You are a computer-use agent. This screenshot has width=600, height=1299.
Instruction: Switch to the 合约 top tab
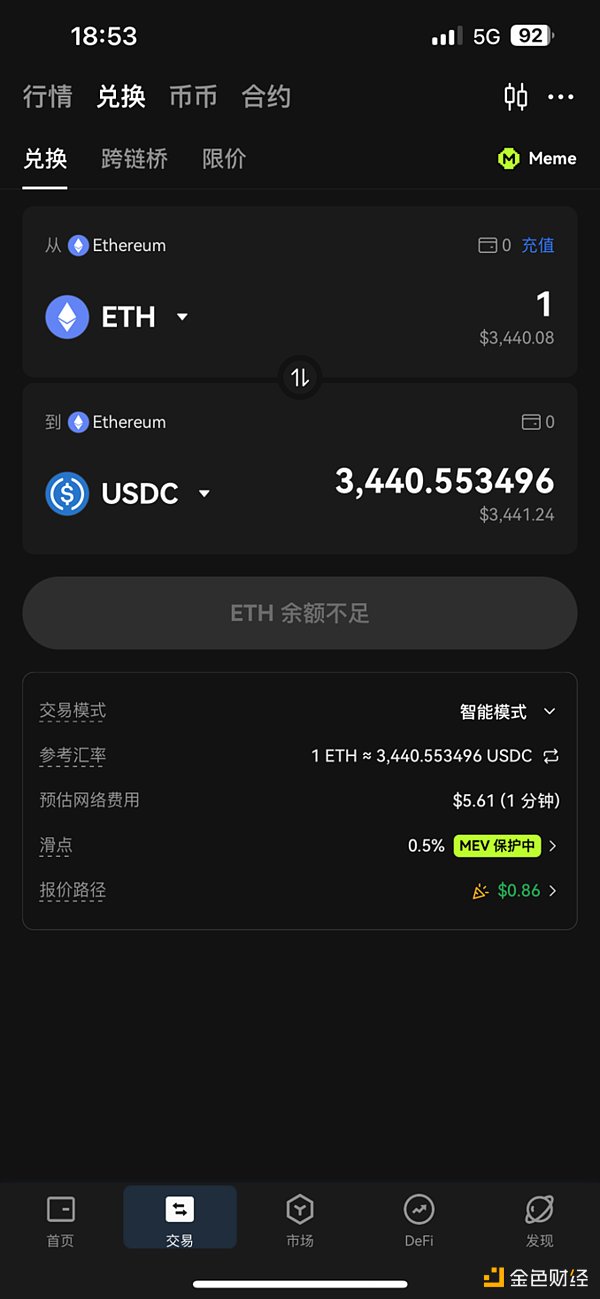coord(266,97)
